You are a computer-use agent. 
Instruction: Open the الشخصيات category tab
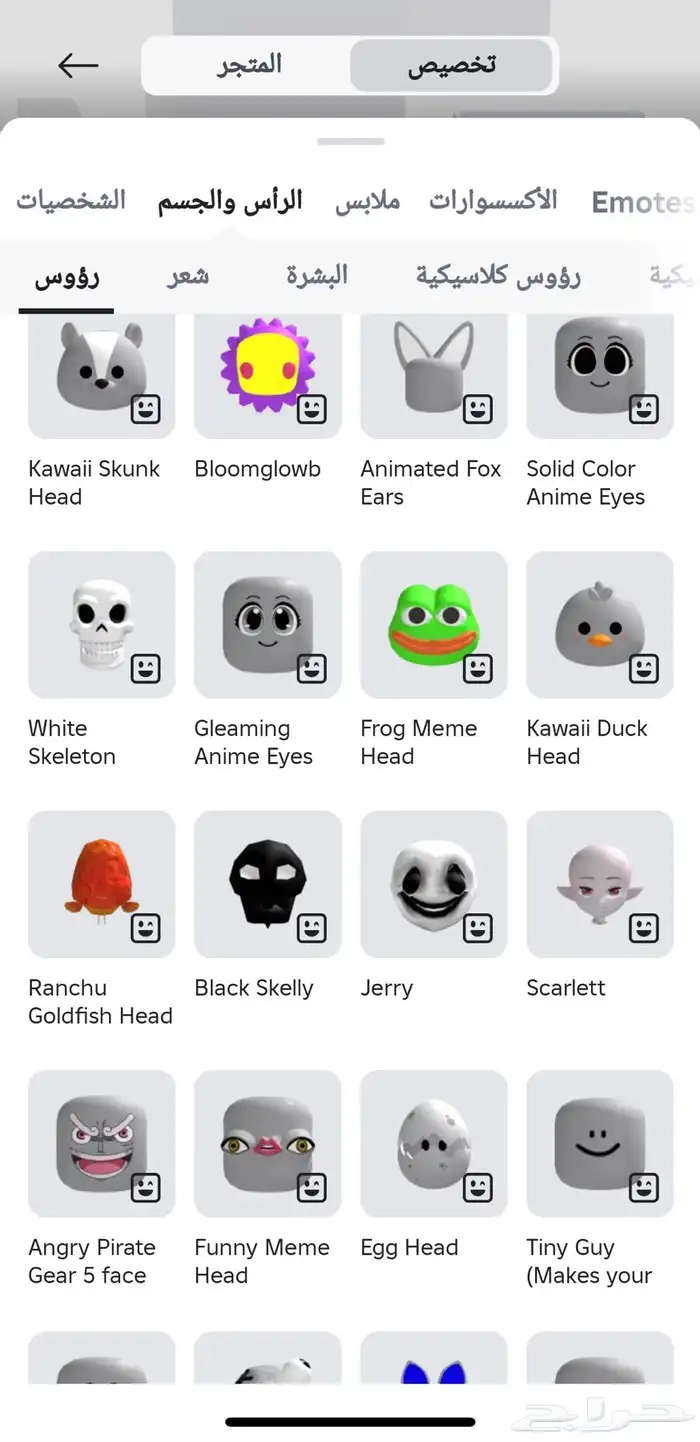point(71,200)
